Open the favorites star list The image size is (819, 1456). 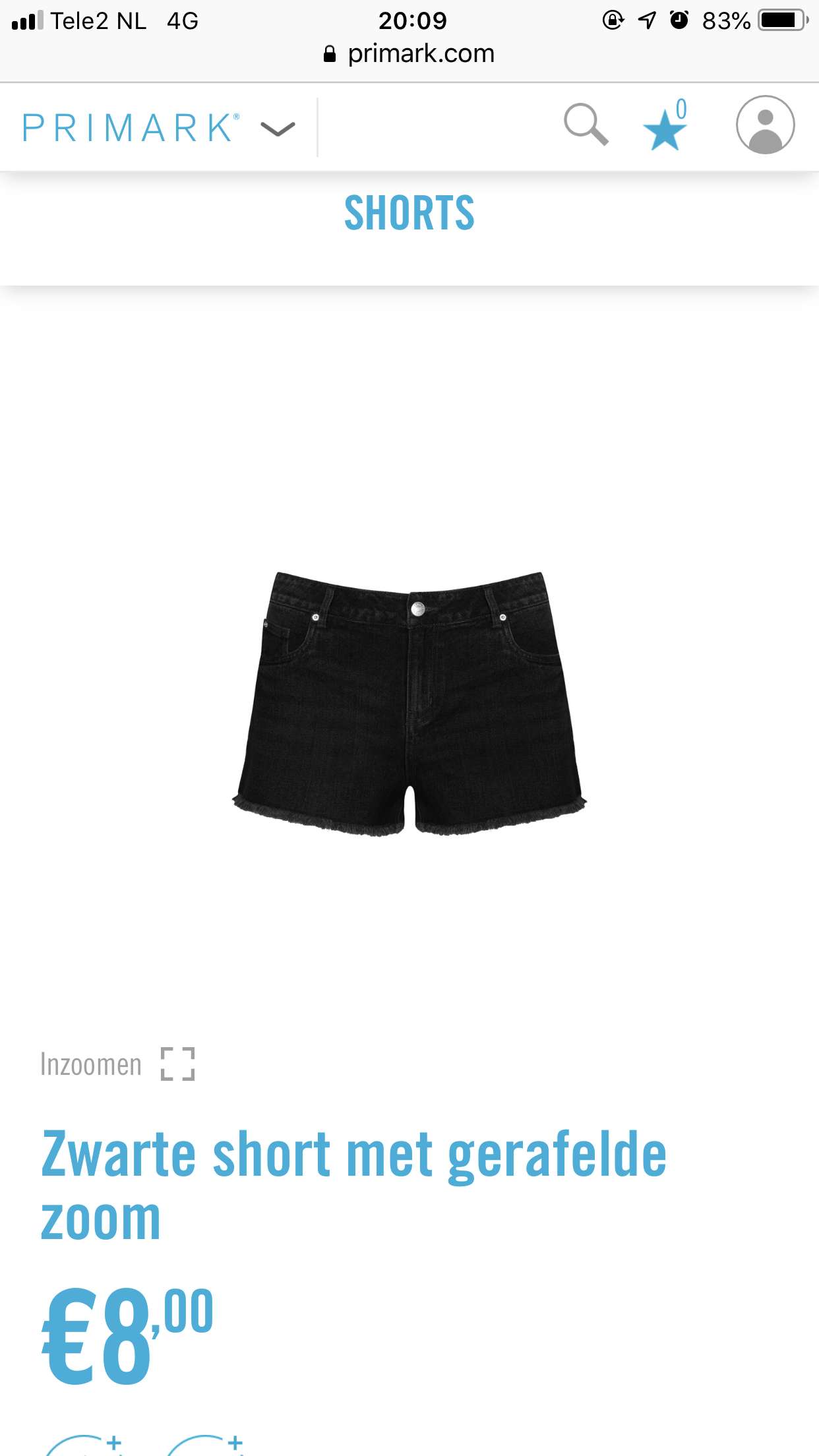click(x=665, y=125)
